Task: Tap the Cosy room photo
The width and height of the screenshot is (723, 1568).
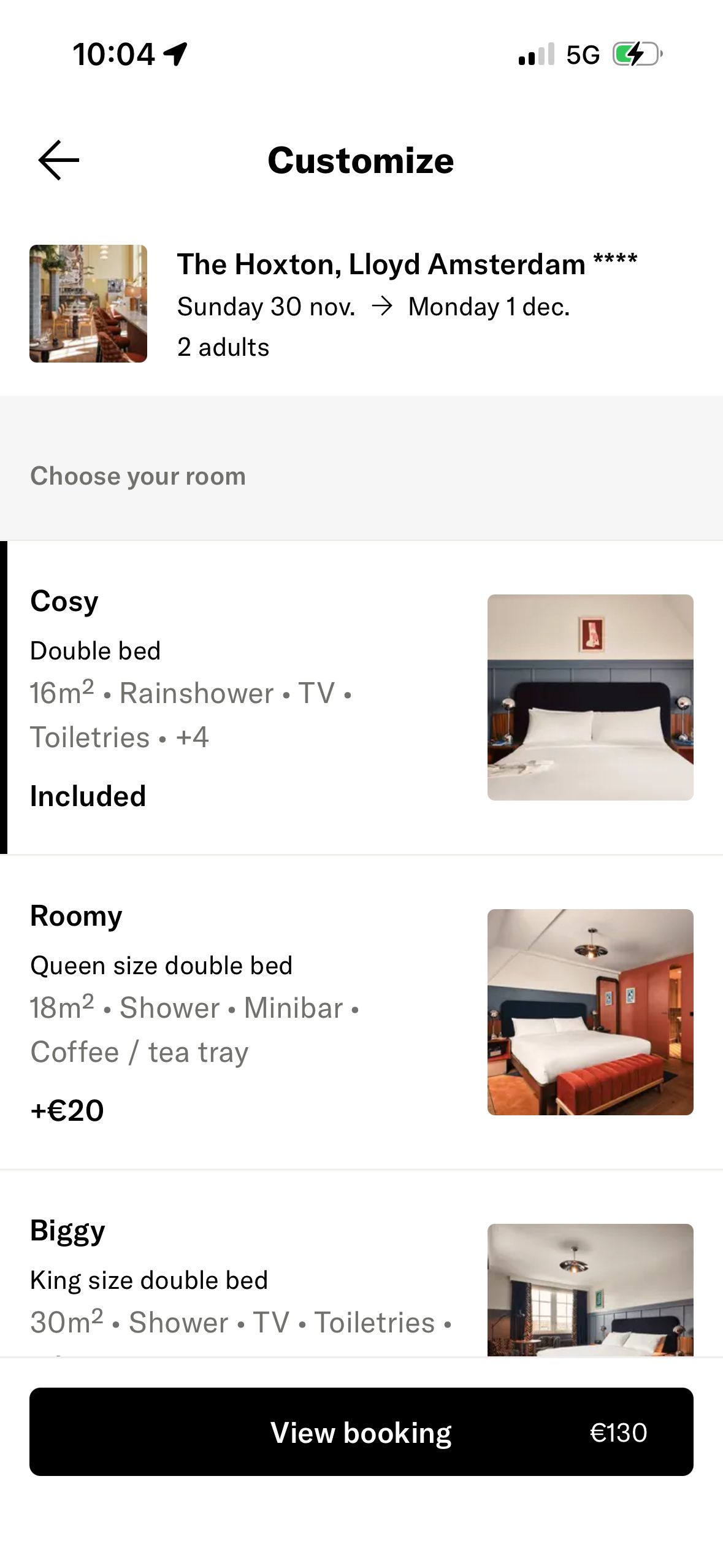Action: pos(590,696)
